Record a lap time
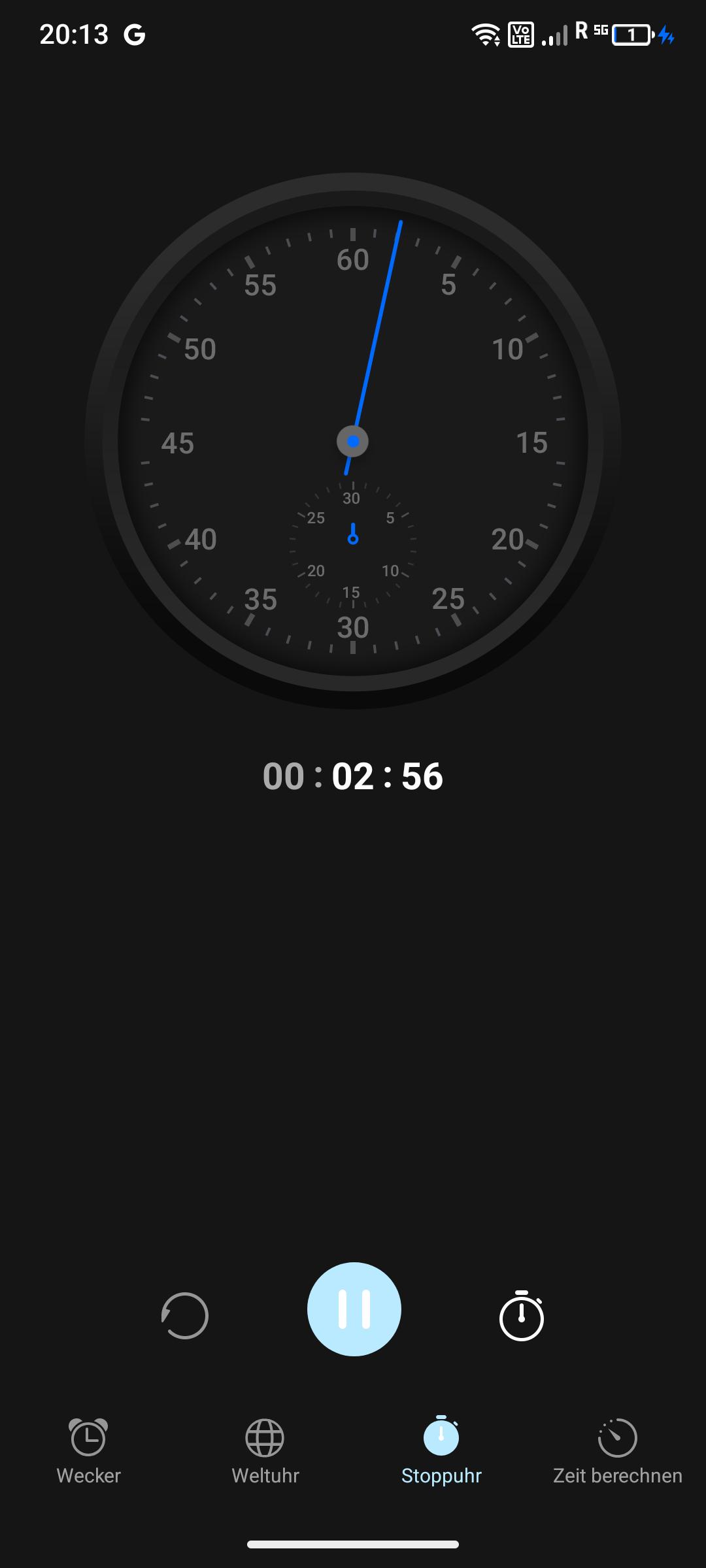The width and height of the screenshot is (706, 1568). tap(521, 1315)
